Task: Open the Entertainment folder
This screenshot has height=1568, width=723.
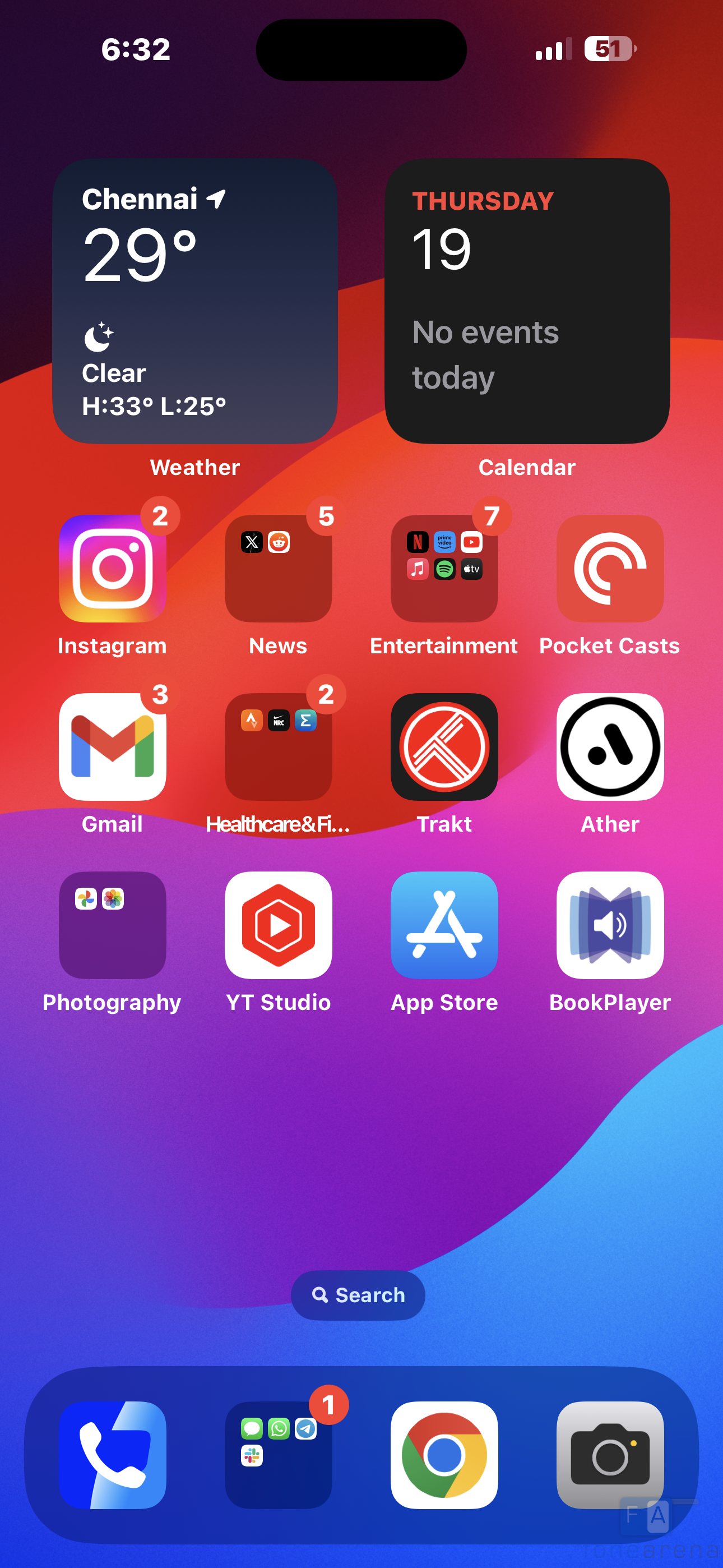Action: pyautogui.click(x=444, y=569)
